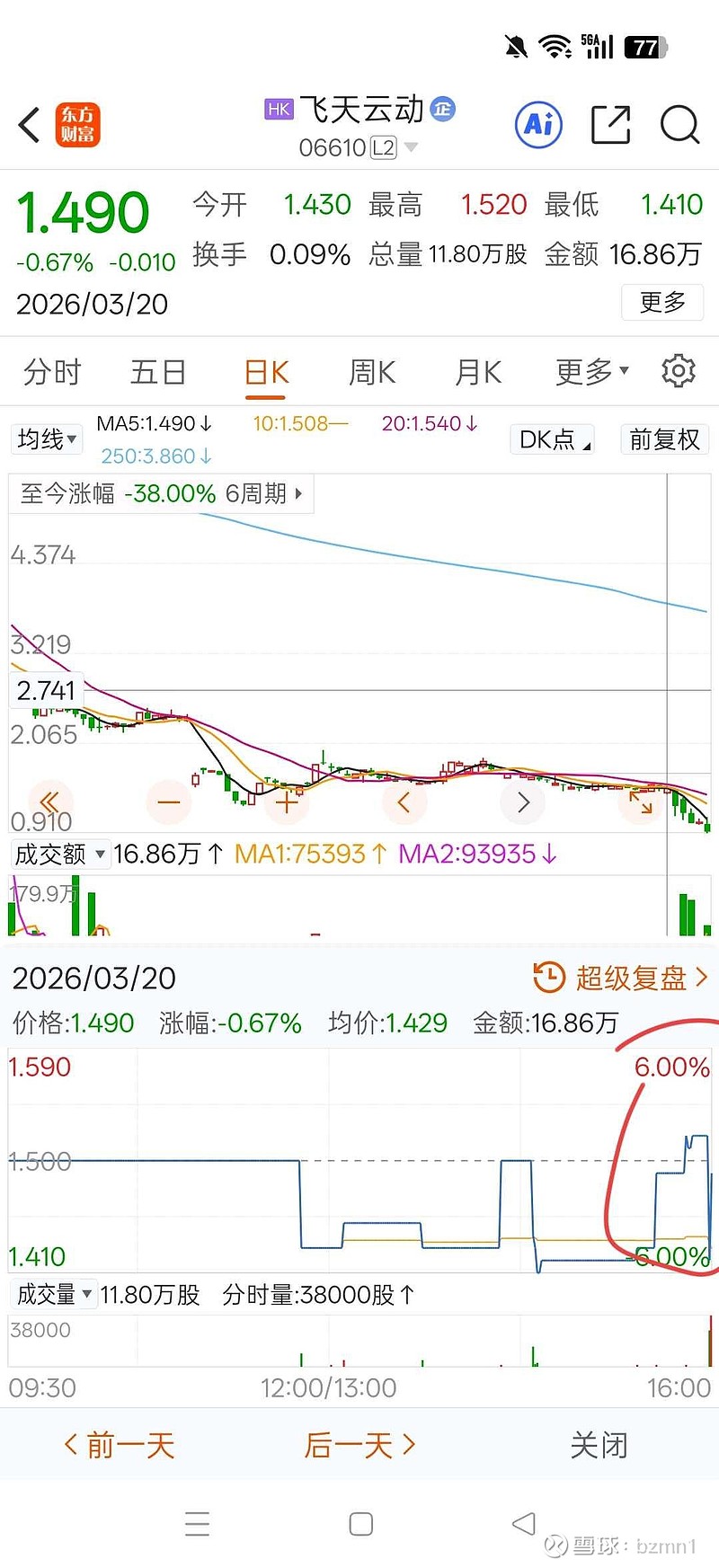Select the 月K chart tab
The image size is (719, 1568).
(478, 372)
